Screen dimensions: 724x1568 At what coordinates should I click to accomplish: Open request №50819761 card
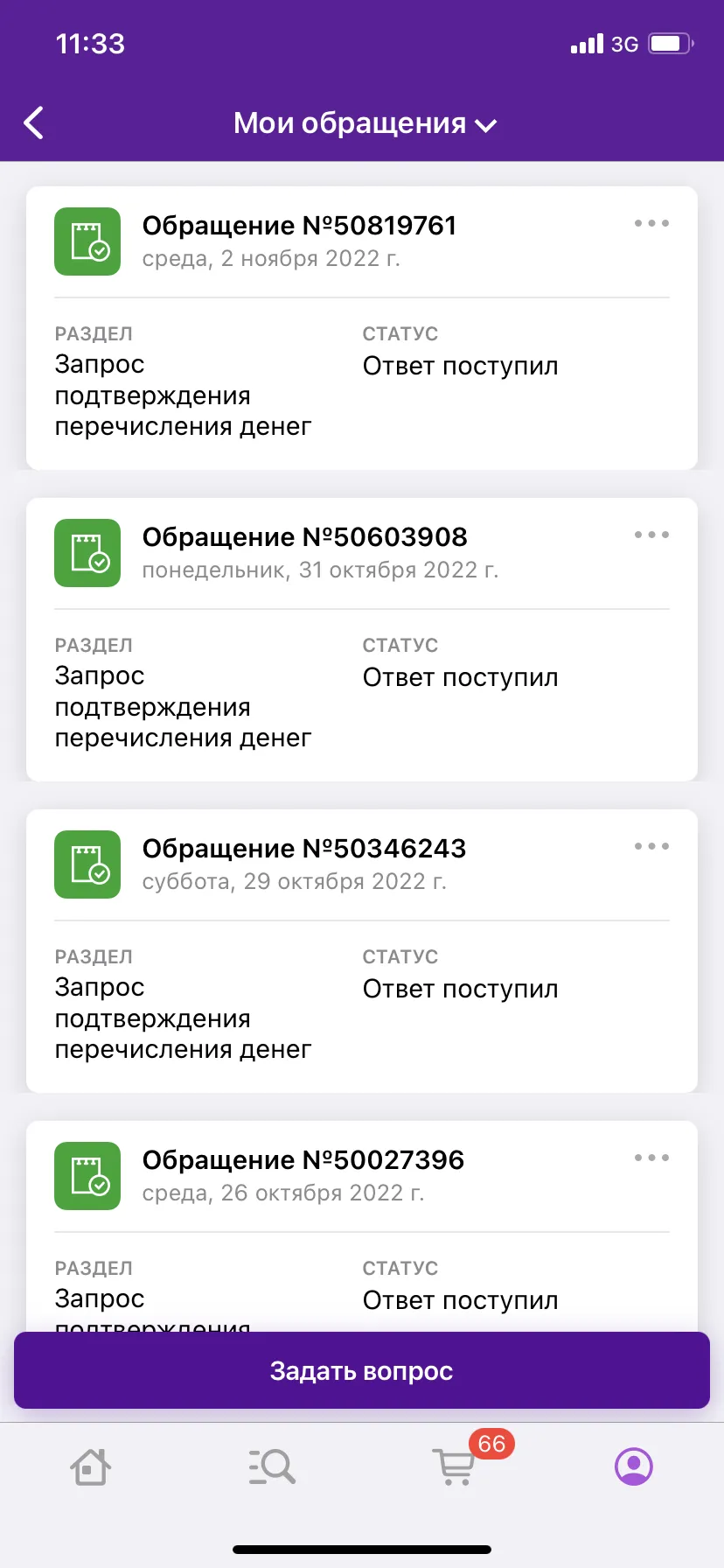(362, 328)
